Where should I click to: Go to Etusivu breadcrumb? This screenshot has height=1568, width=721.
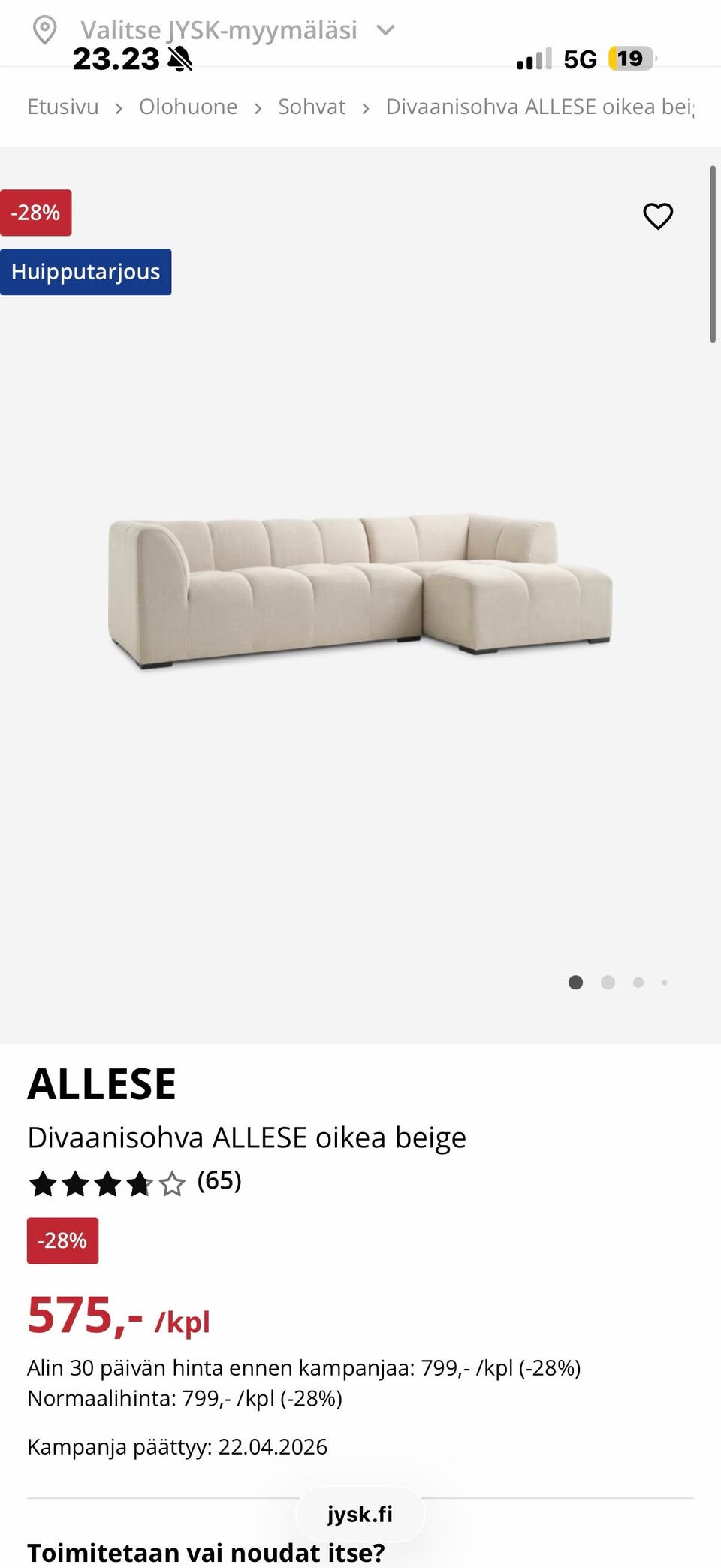point(63,107)
